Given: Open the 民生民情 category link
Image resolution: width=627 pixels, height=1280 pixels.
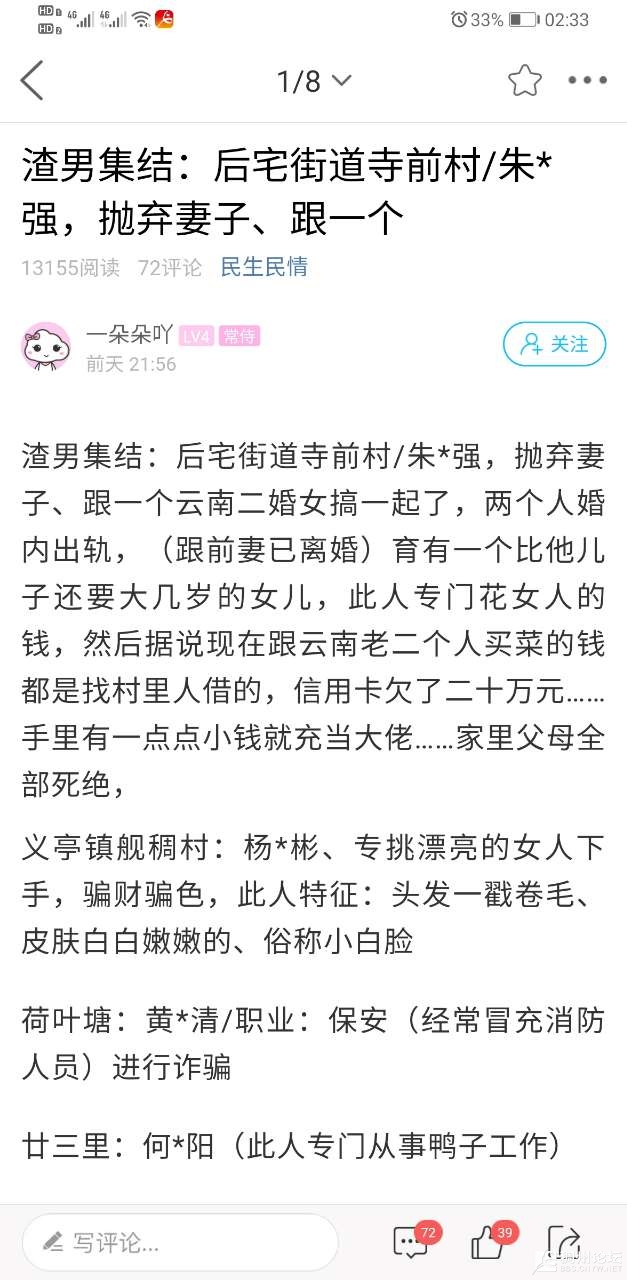Looking at the screenshot, I should [x=264, y=267].
